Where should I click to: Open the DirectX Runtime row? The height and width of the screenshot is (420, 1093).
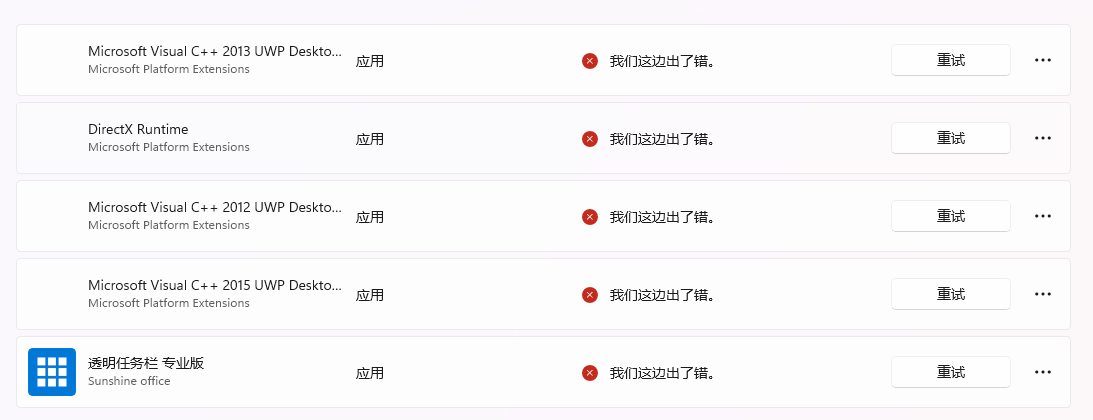point(138,130)
